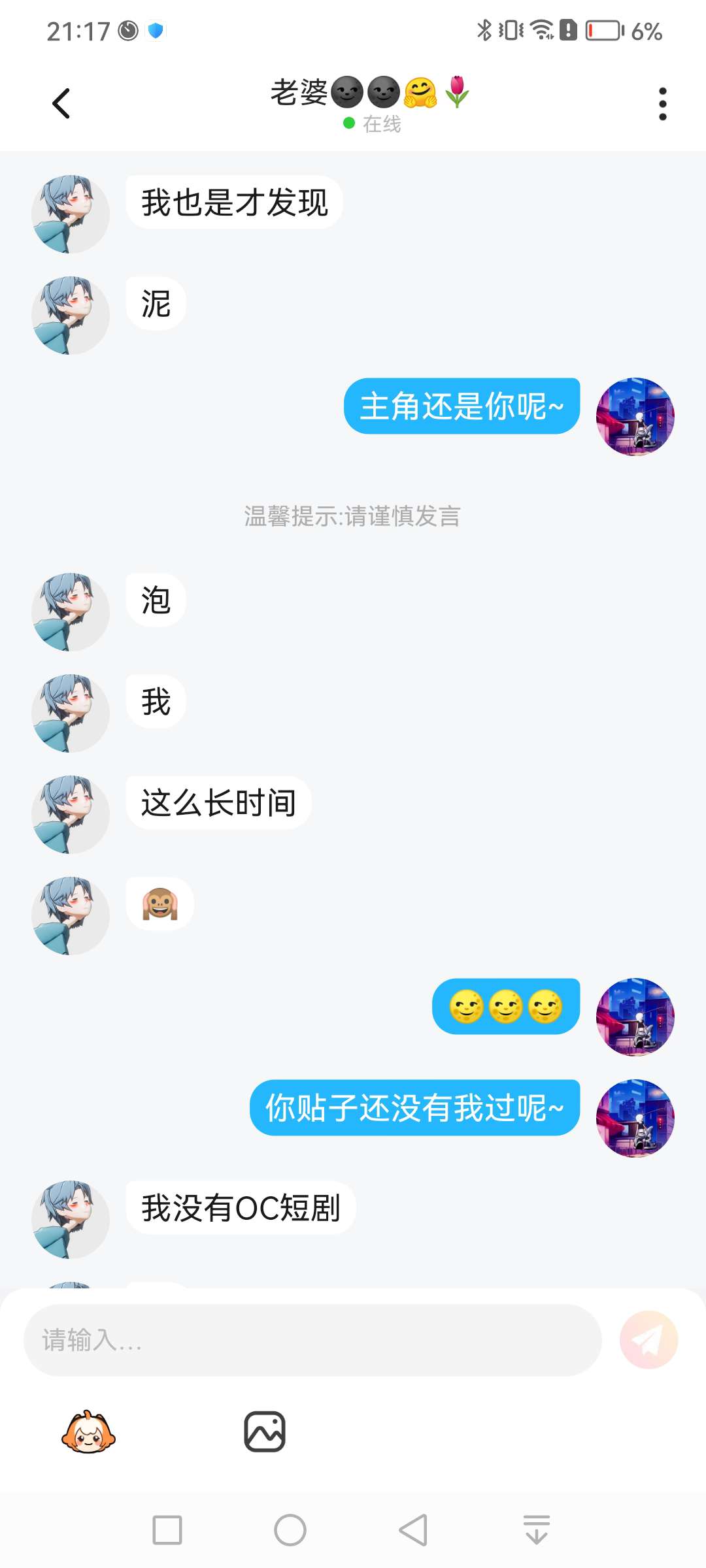706x1568 pixels.
Task: Open recent apps with the square button
Action: point(167,1530)
